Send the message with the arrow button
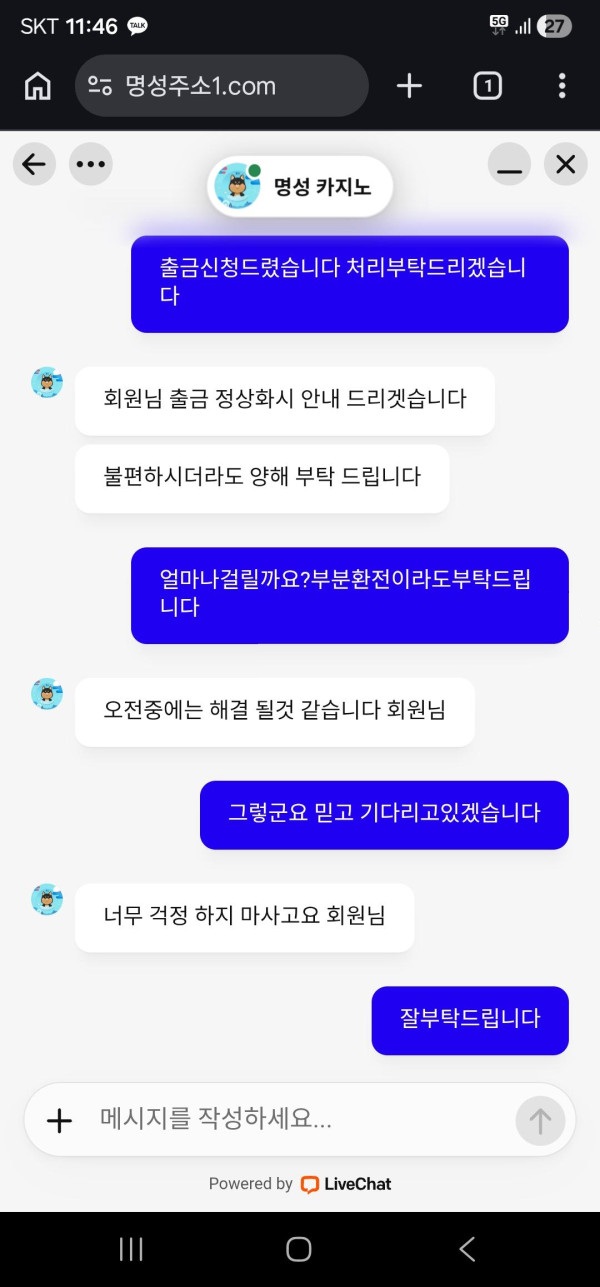Image resolution: width=600 pixels, height=1287 pixels. point(540,1121)
